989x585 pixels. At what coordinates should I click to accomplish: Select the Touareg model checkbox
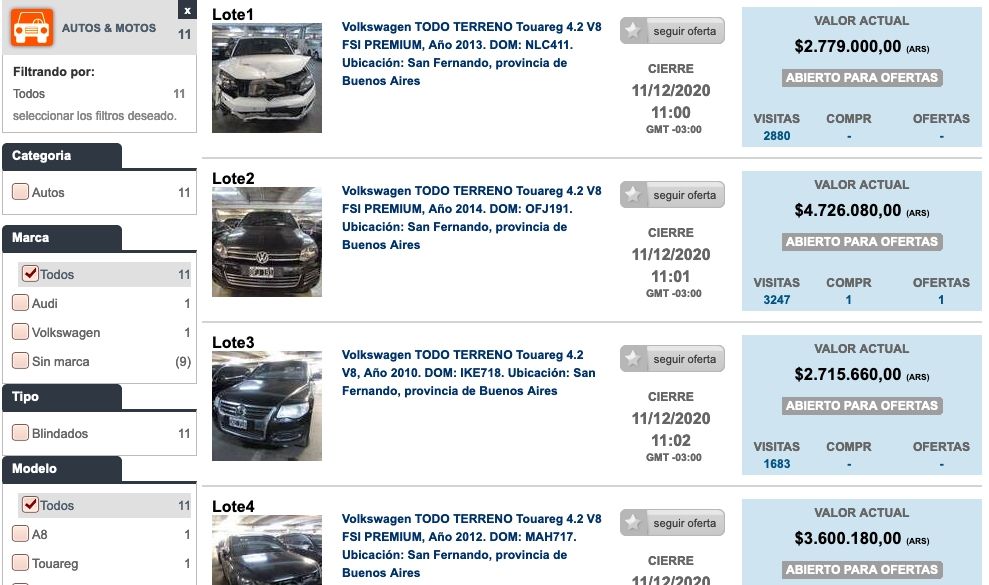20,563
